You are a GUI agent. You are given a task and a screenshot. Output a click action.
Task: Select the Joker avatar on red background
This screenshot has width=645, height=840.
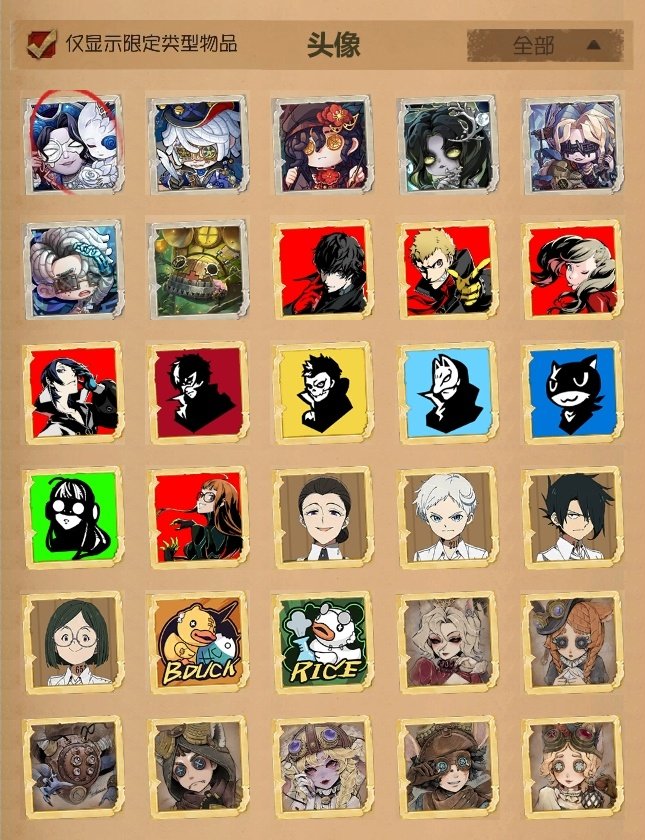click(x=321, y=268)
